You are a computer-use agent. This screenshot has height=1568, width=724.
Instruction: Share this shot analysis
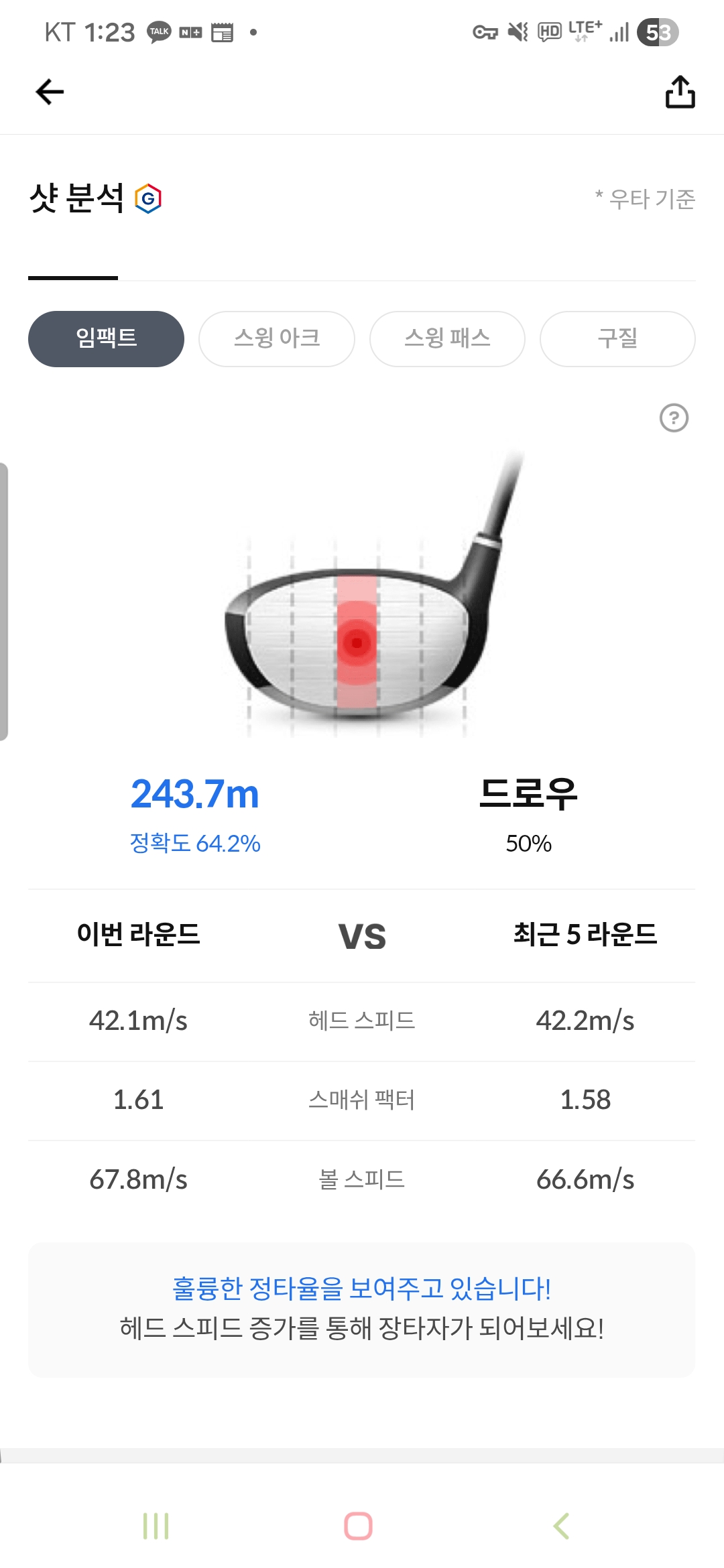point(680,92)
